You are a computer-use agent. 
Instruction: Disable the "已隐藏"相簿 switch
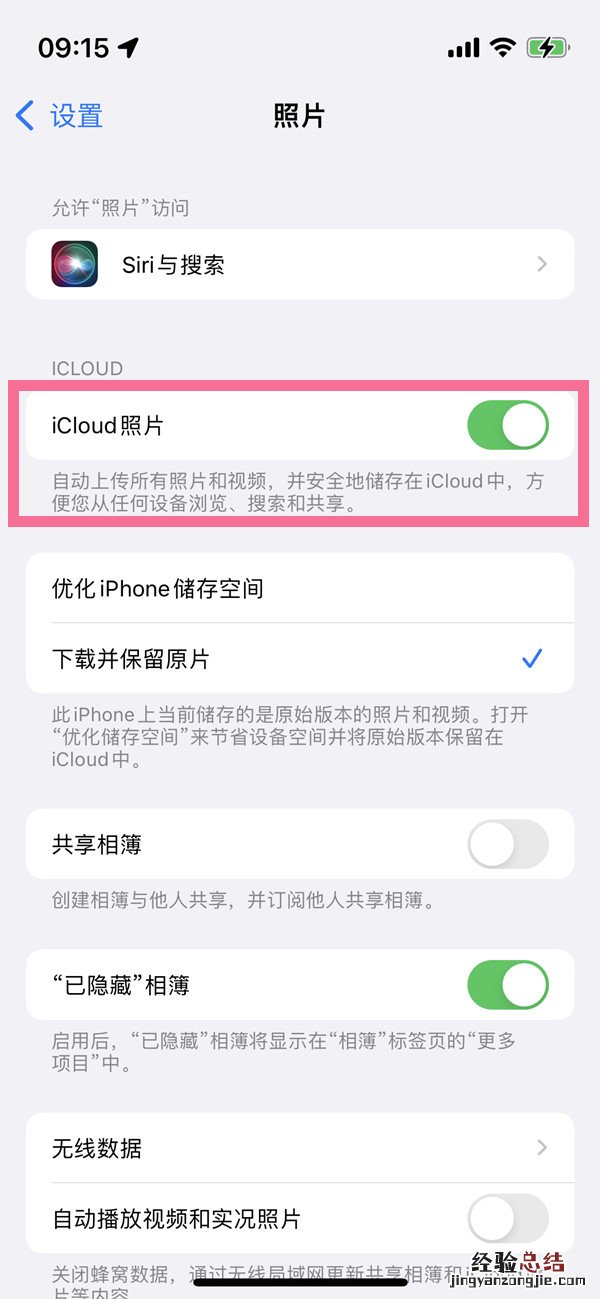pyautogui.click(x=507, y=985)
